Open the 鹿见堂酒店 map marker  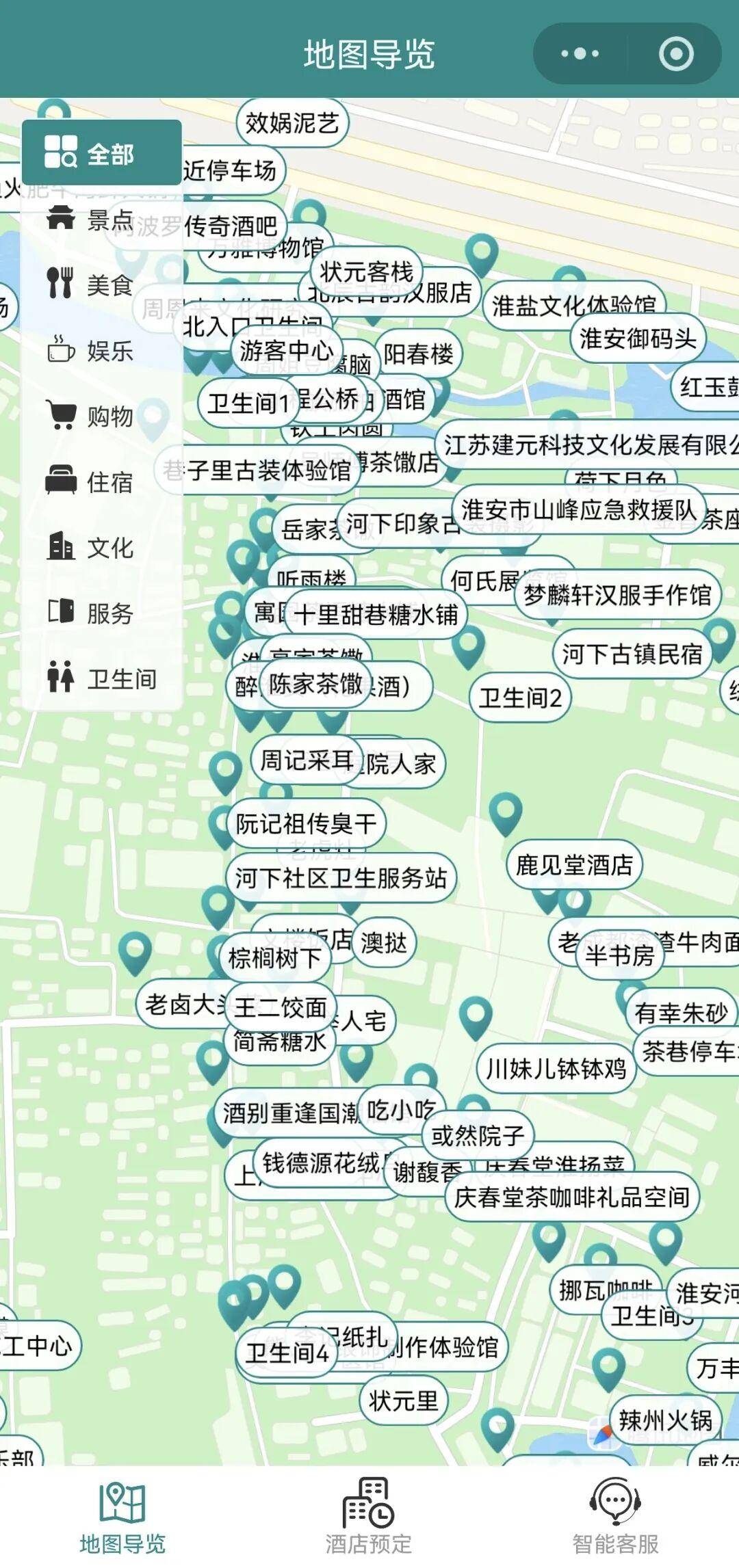pos(574,865)
